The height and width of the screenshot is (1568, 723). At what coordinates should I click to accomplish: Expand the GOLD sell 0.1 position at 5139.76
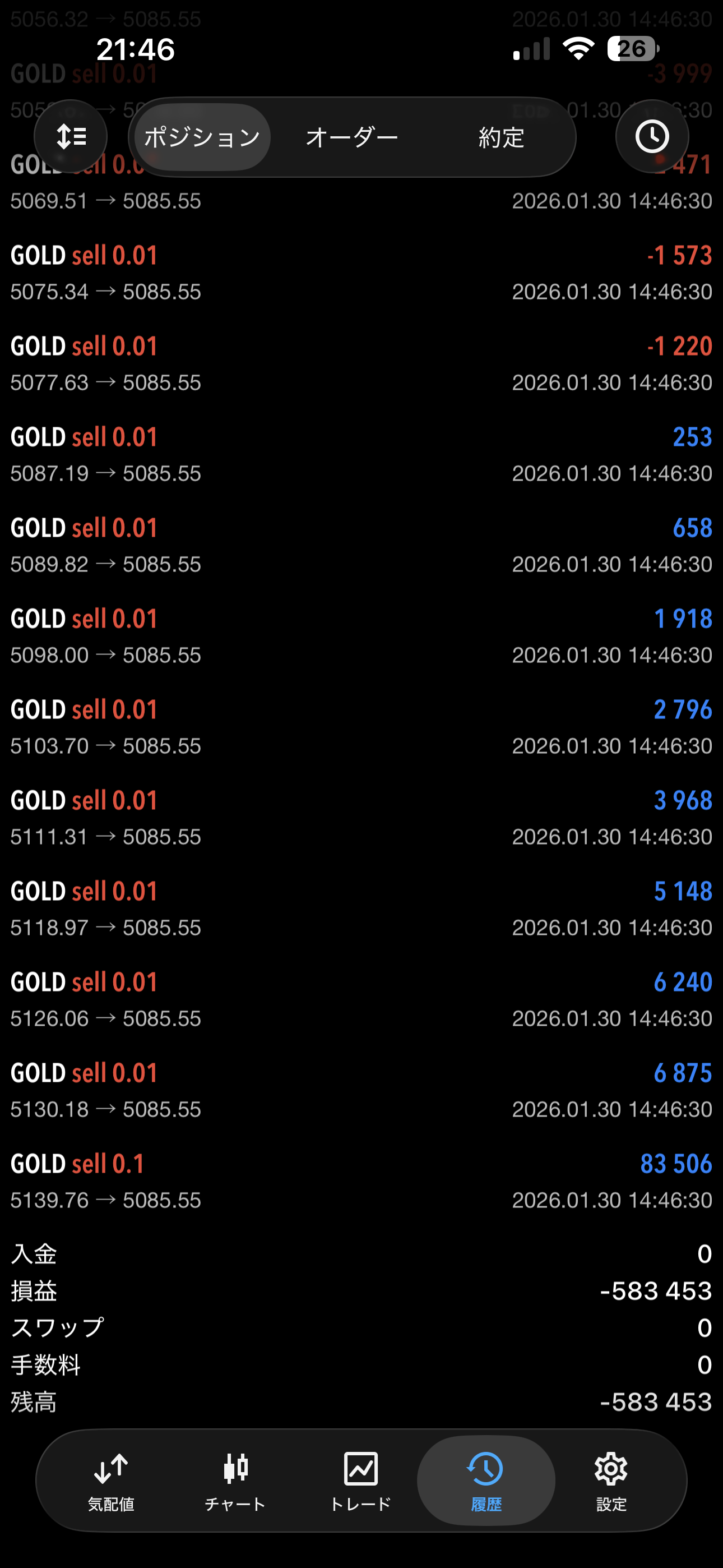pyautogui.click(x=361, y=1181)
